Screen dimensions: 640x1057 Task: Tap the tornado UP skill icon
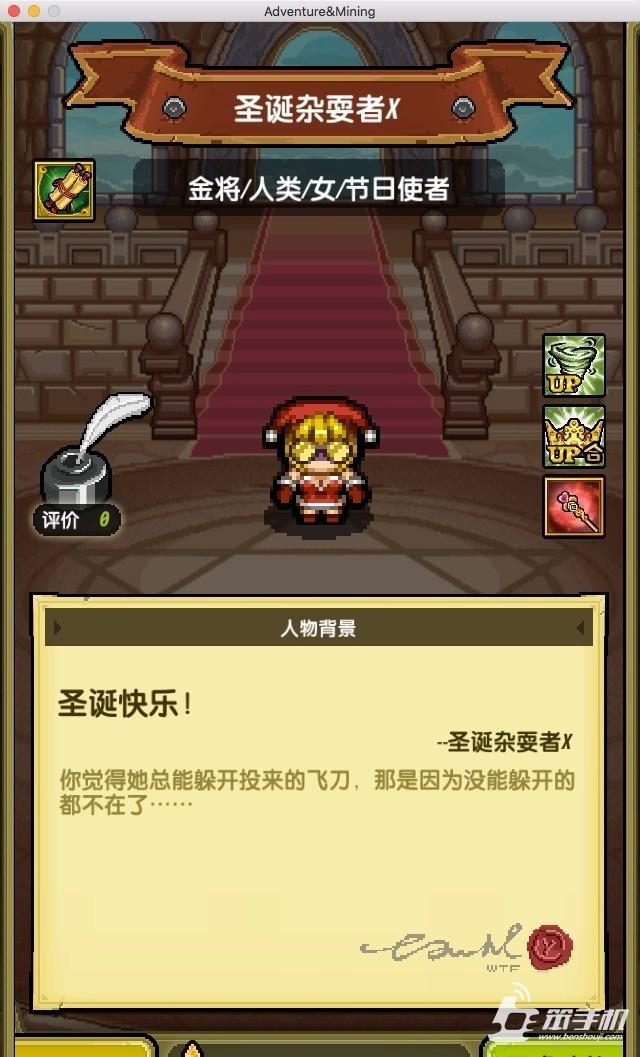(x=574, y=365)
